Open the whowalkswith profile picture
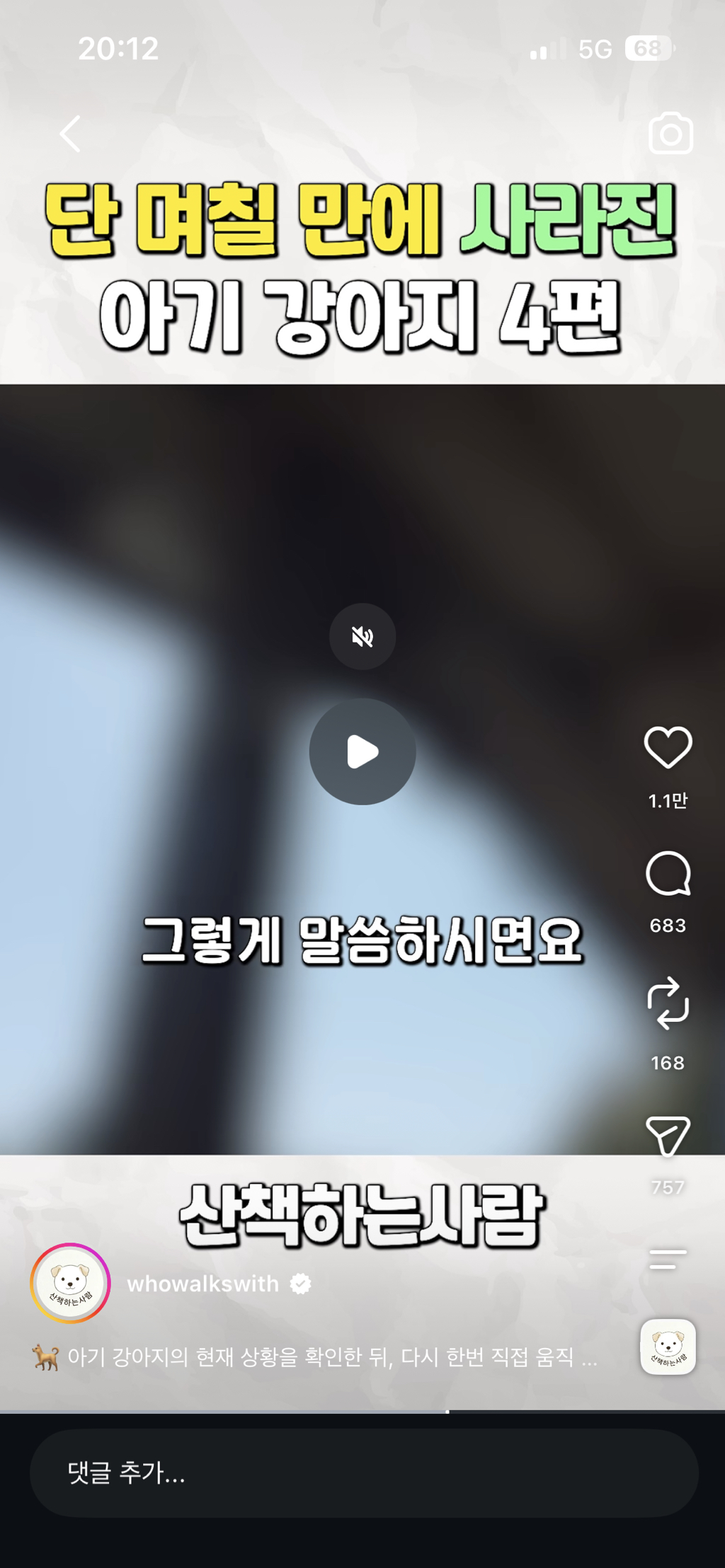Screen dimensions: 725x1568 pyautogui.click(x=70, y=1283)
